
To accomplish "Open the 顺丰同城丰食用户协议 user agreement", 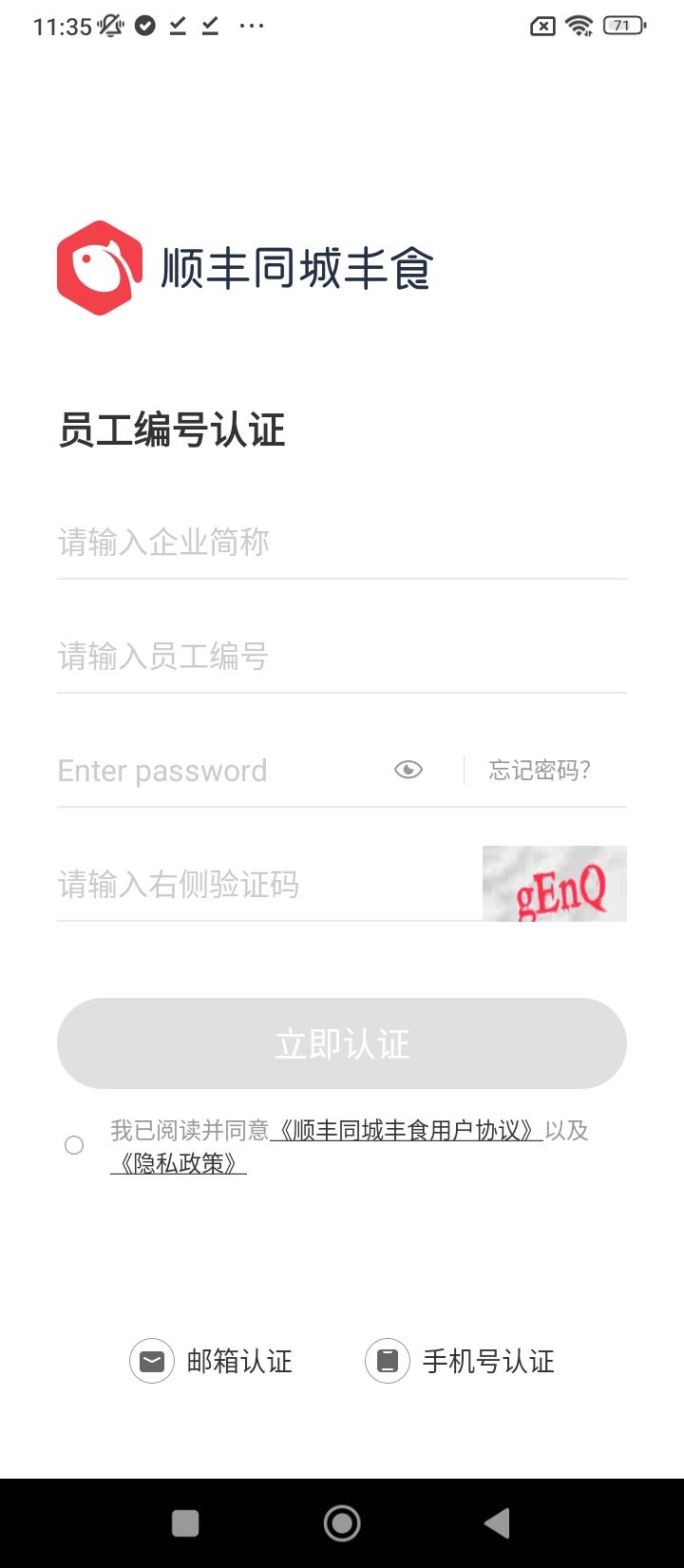I will tap(407, 1131).
